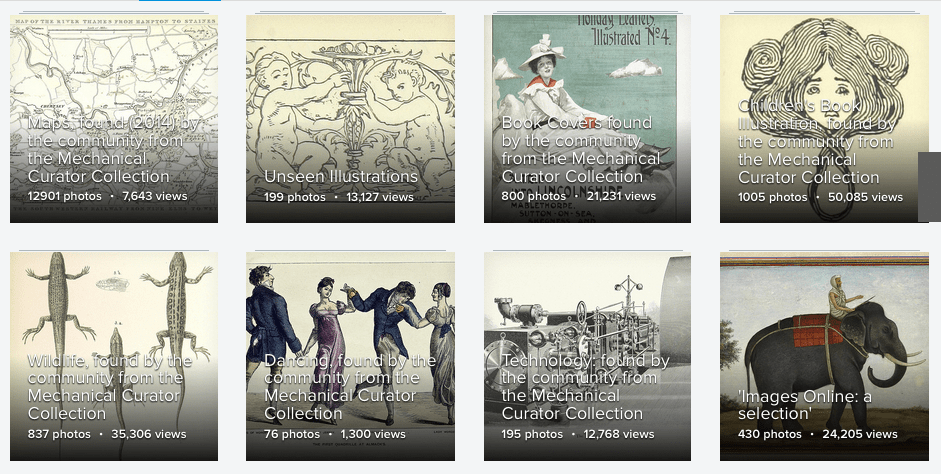Open the Technology album
Viewport: 941px width, 474px height.
[x=587, y=355]
